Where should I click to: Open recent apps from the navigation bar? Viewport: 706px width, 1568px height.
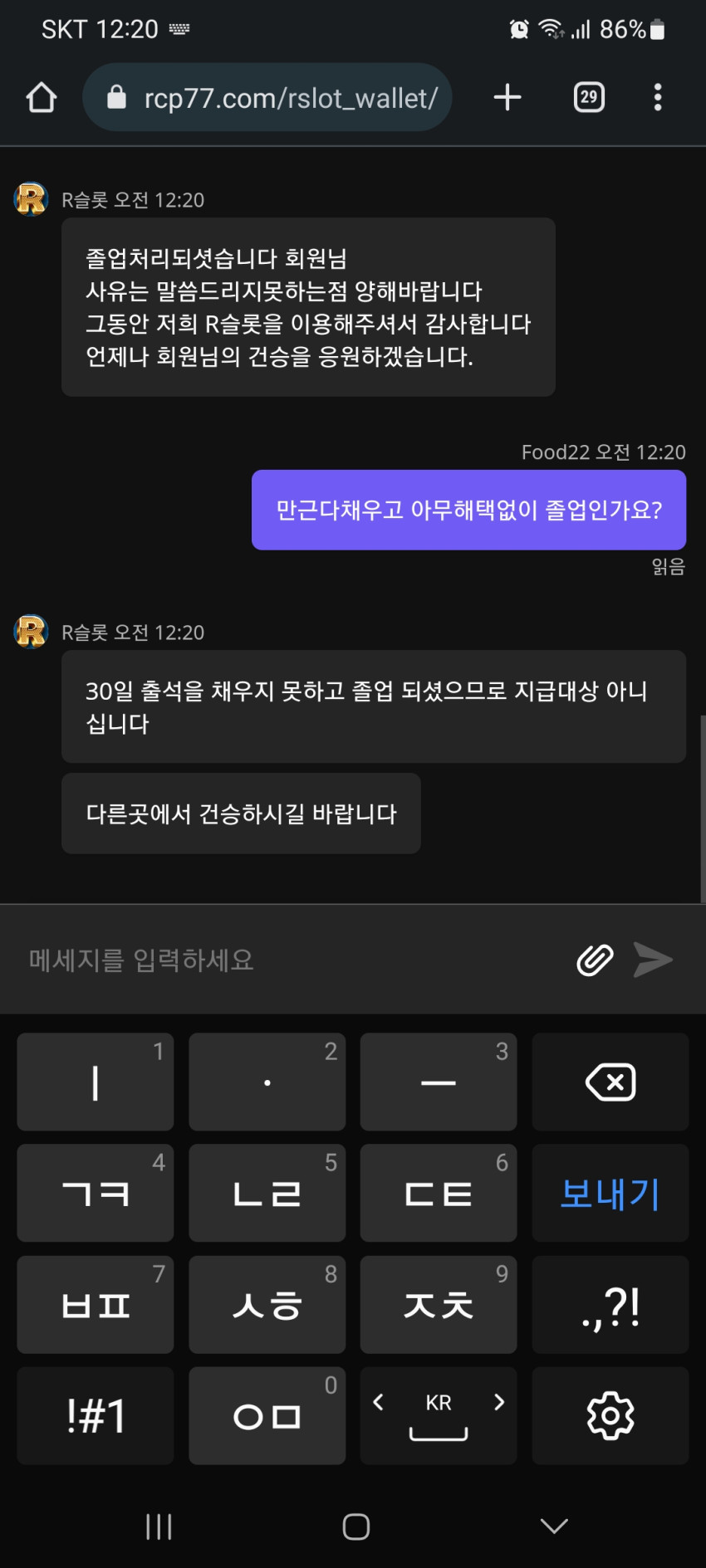(159, 1526)
